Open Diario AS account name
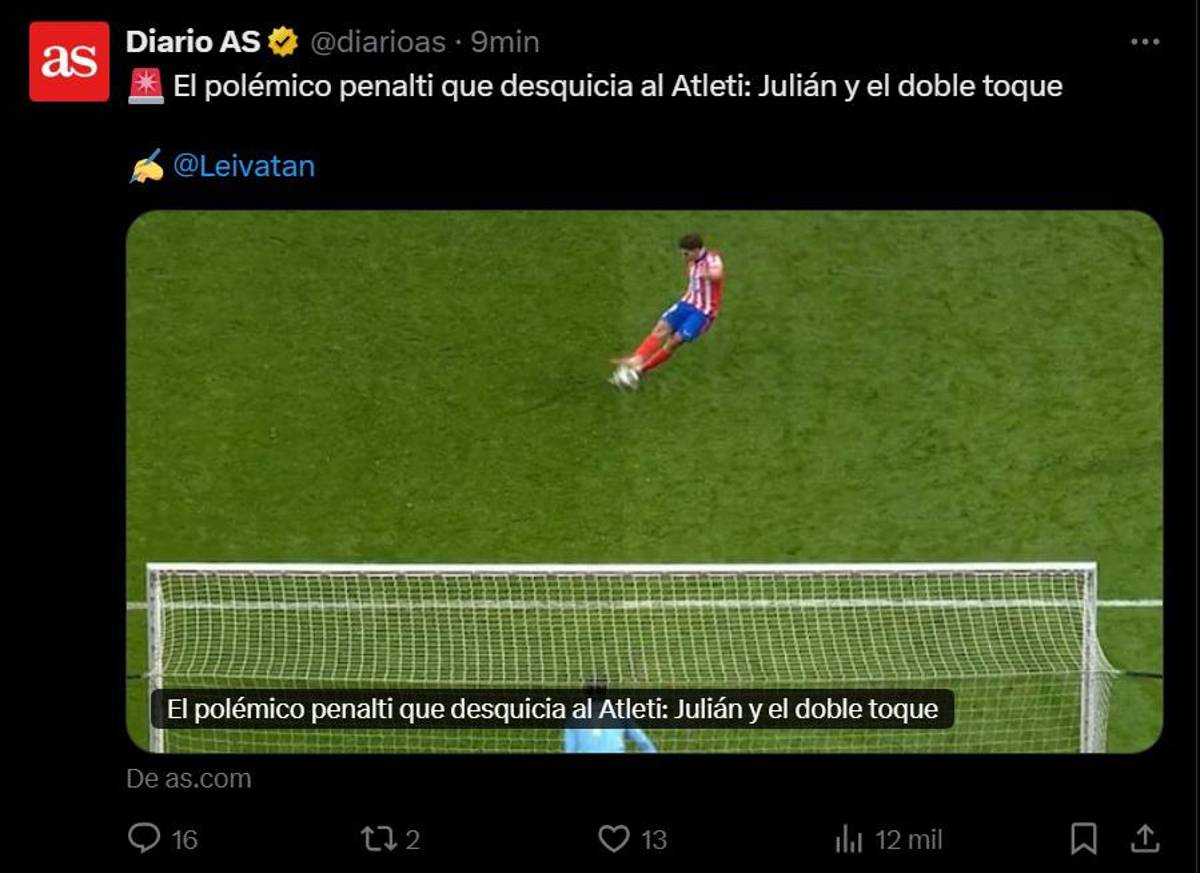 coord(193,42)
